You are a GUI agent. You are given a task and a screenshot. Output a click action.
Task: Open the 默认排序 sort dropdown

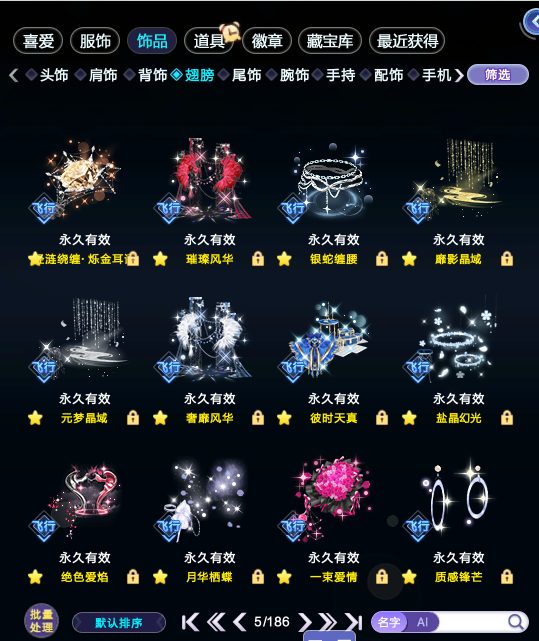click(x=119, y=623)
